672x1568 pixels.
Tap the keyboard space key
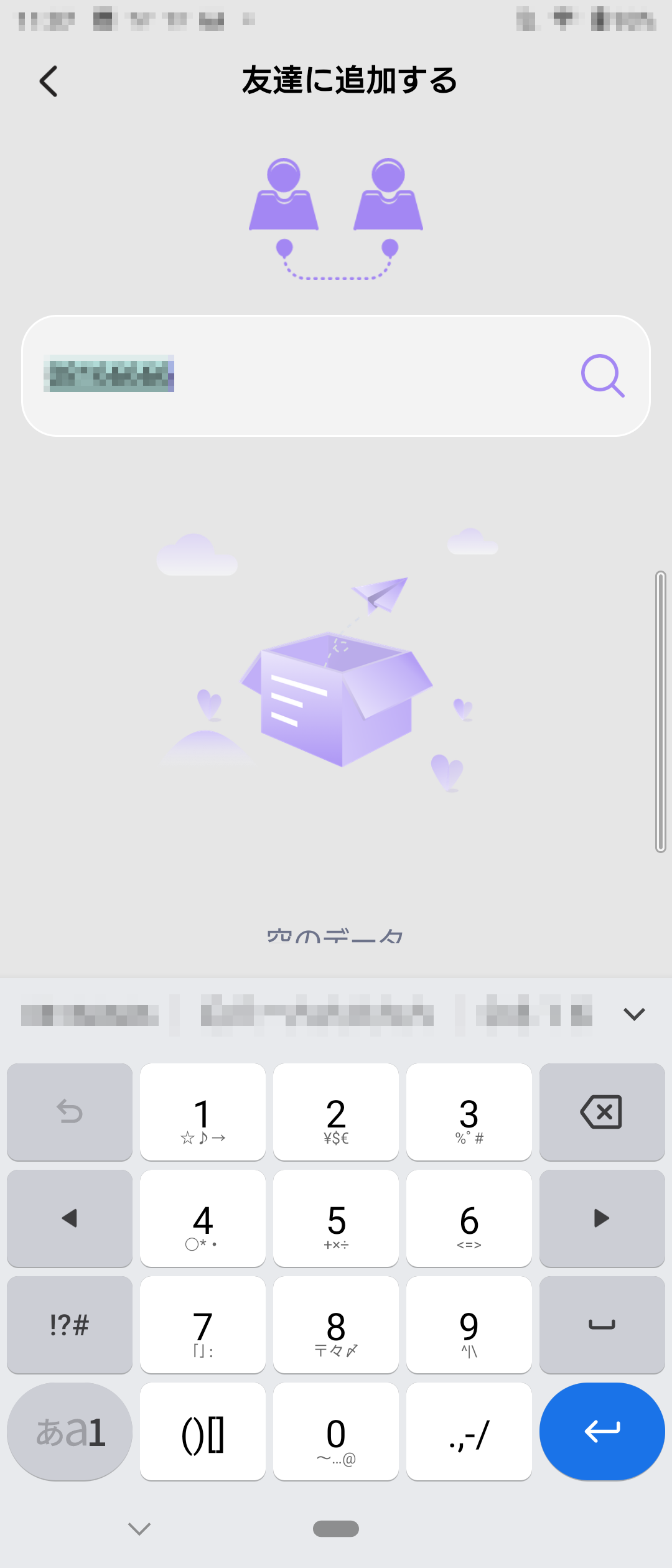602,1325
